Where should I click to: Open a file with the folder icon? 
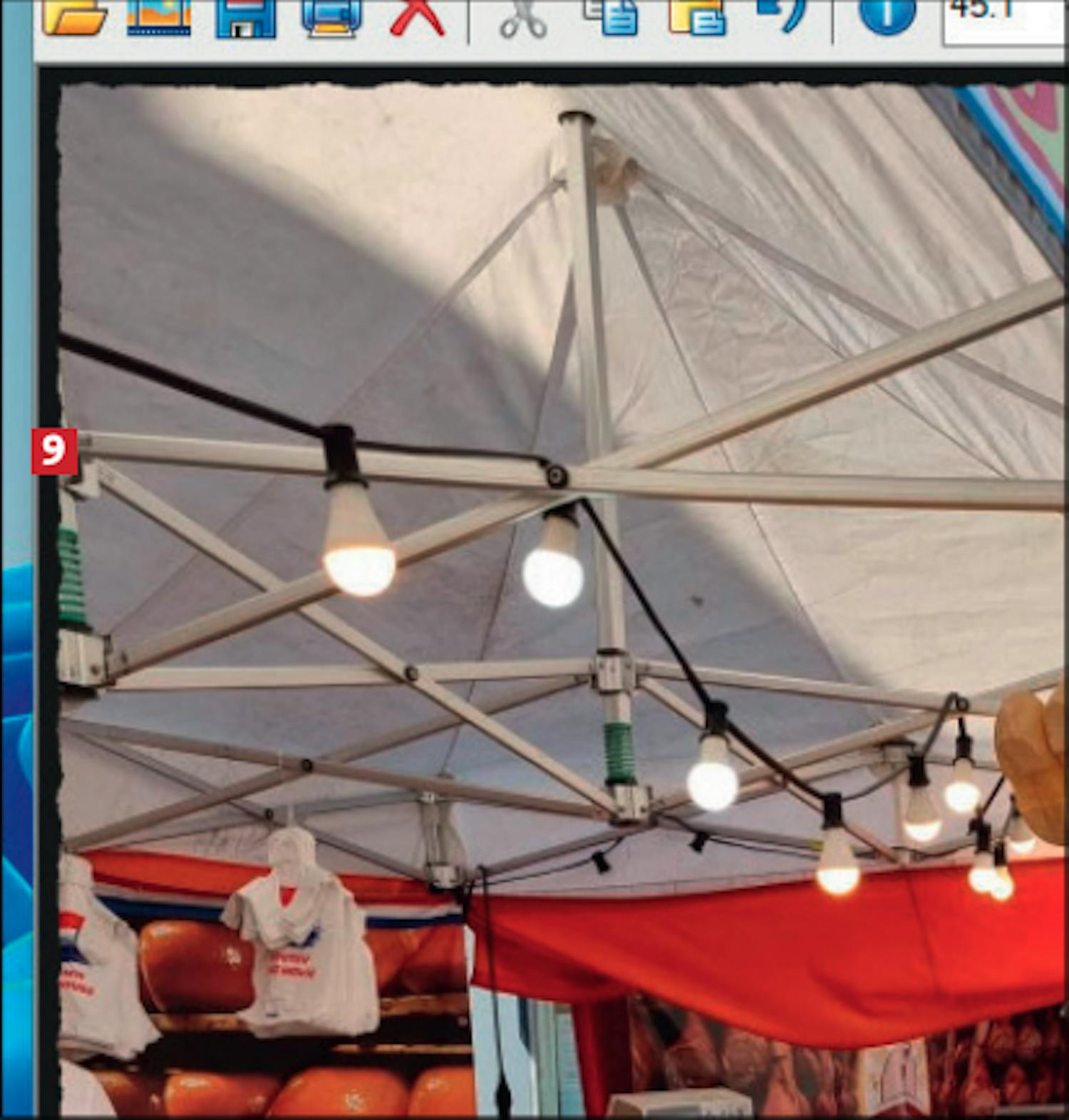pyautogui.click(x=74, y=16)
